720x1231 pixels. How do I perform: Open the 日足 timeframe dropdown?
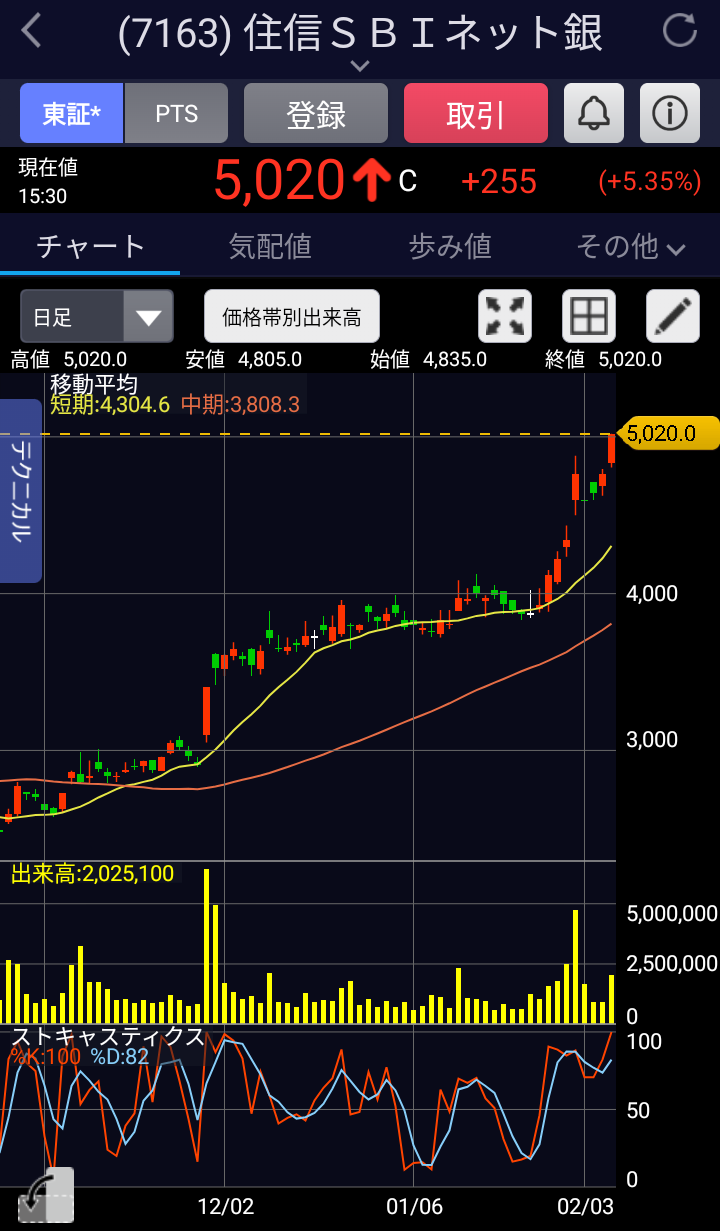[x=97, y=318]
